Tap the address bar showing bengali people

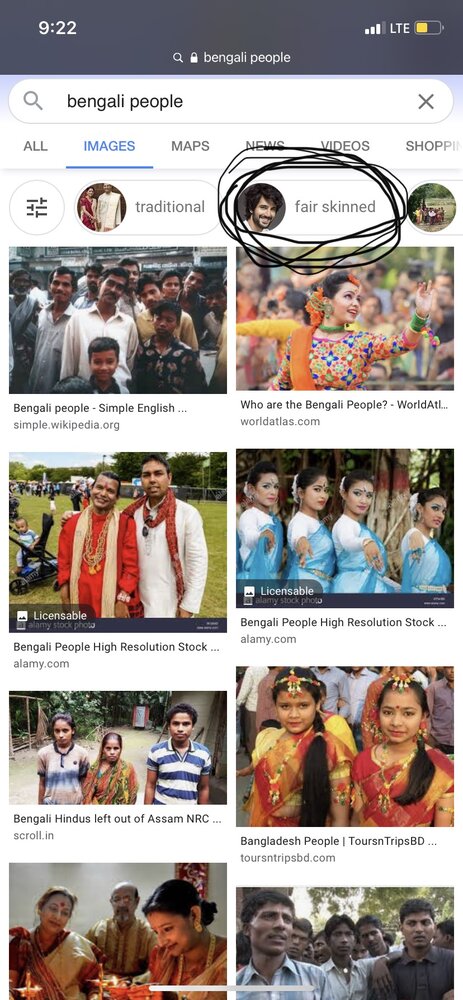(x=232, y=57)
